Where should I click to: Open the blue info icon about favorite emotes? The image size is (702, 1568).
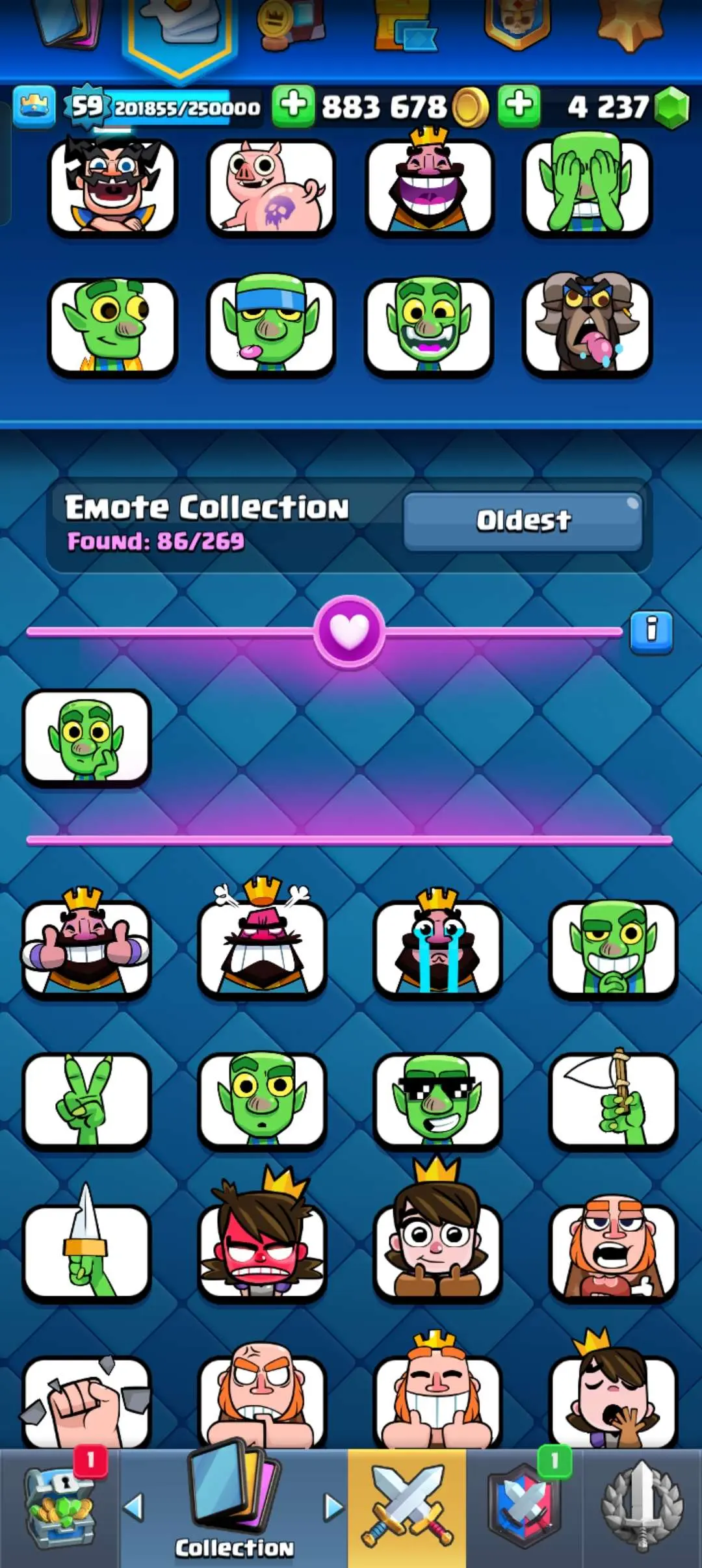(x=651, y=631)
